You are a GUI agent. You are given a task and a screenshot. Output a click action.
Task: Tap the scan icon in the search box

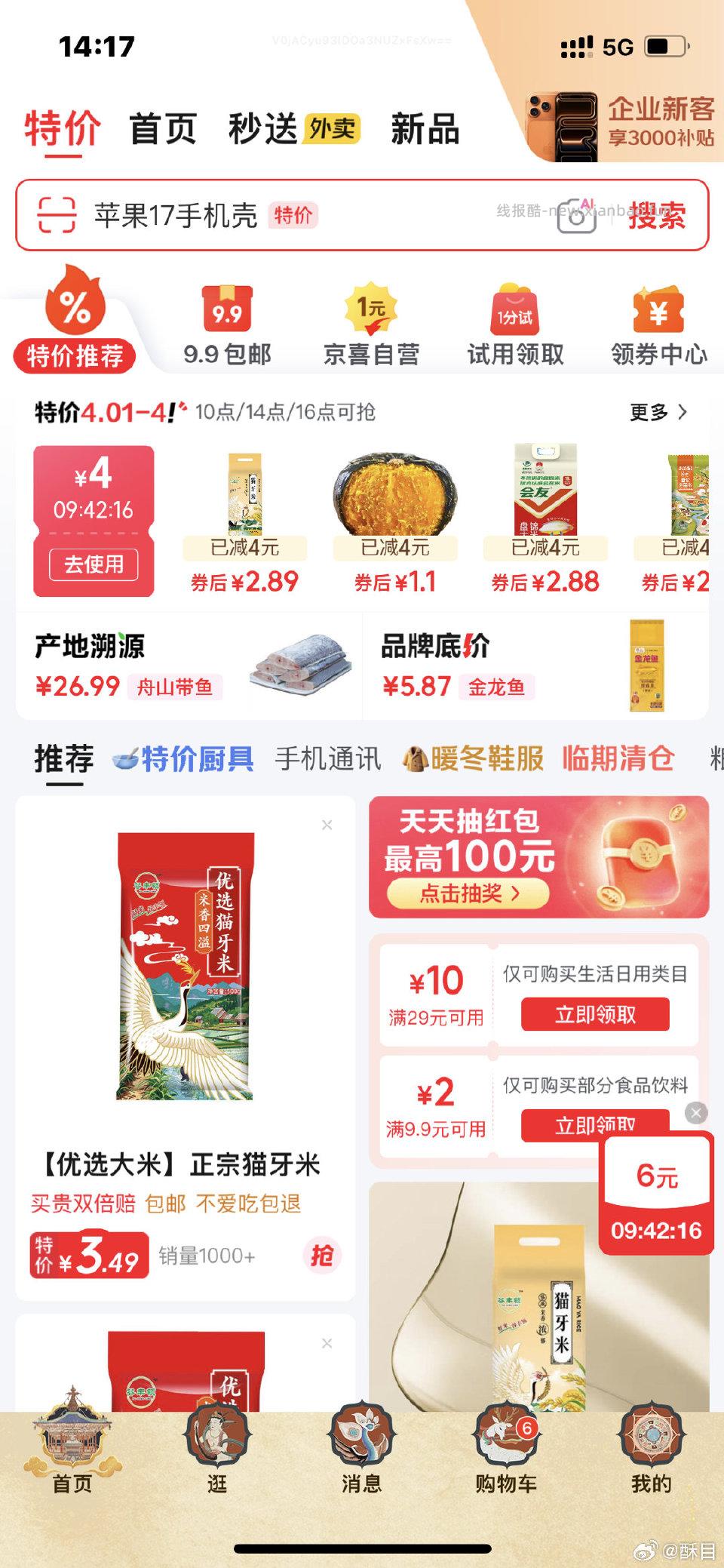pos(57,216)
